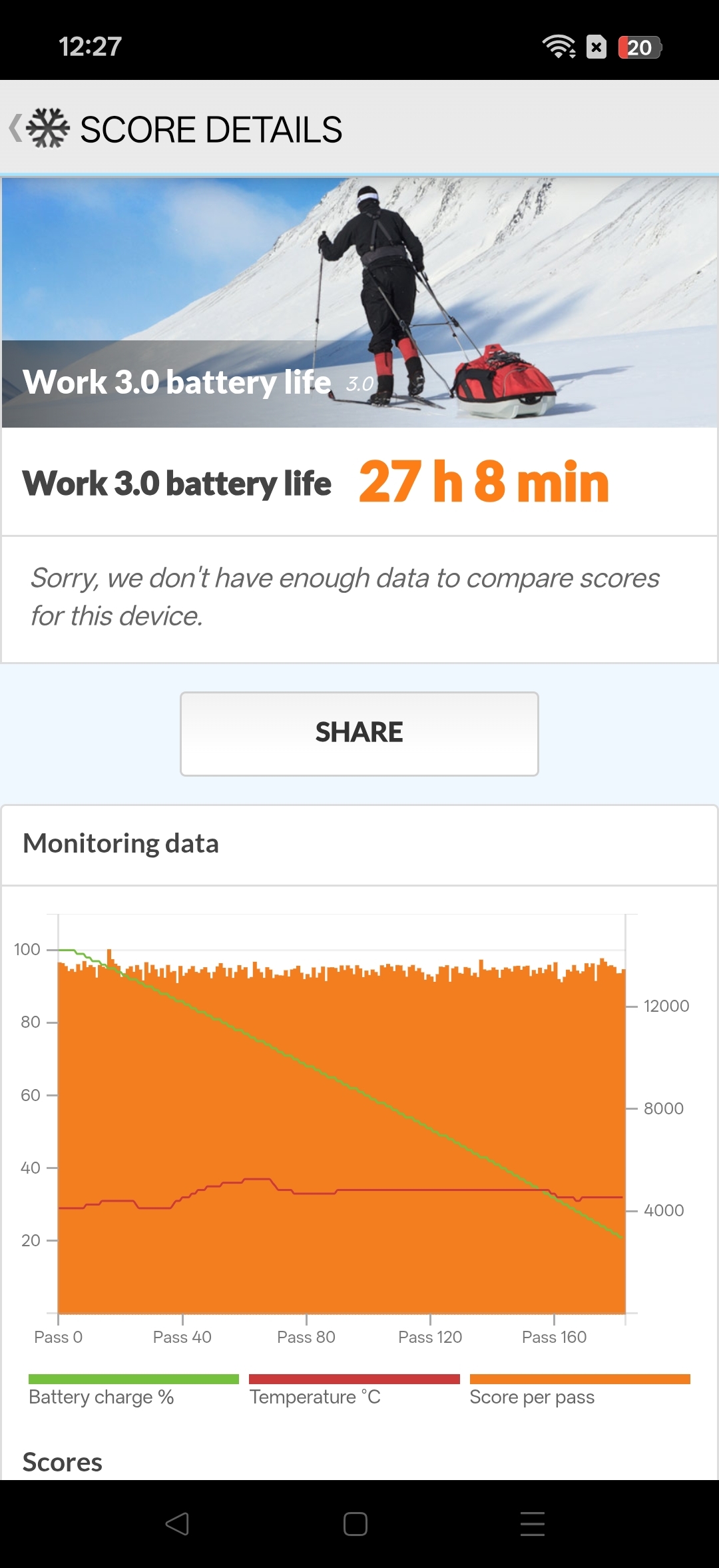Go to home via navigation bar
Image resolution: width=719 pixels, height=1568 pixels.
356,1523
